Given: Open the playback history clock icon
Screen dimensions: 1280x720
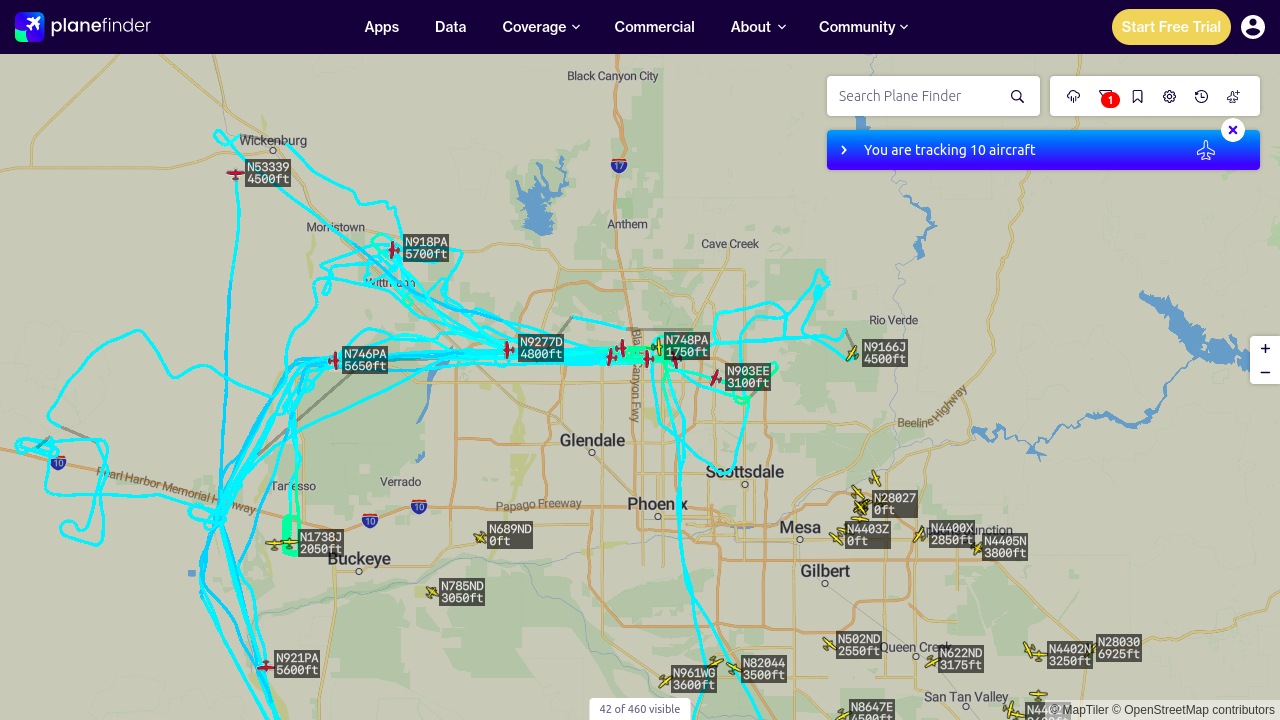Looking at the screenshot, I should (x=1202, y=96).
